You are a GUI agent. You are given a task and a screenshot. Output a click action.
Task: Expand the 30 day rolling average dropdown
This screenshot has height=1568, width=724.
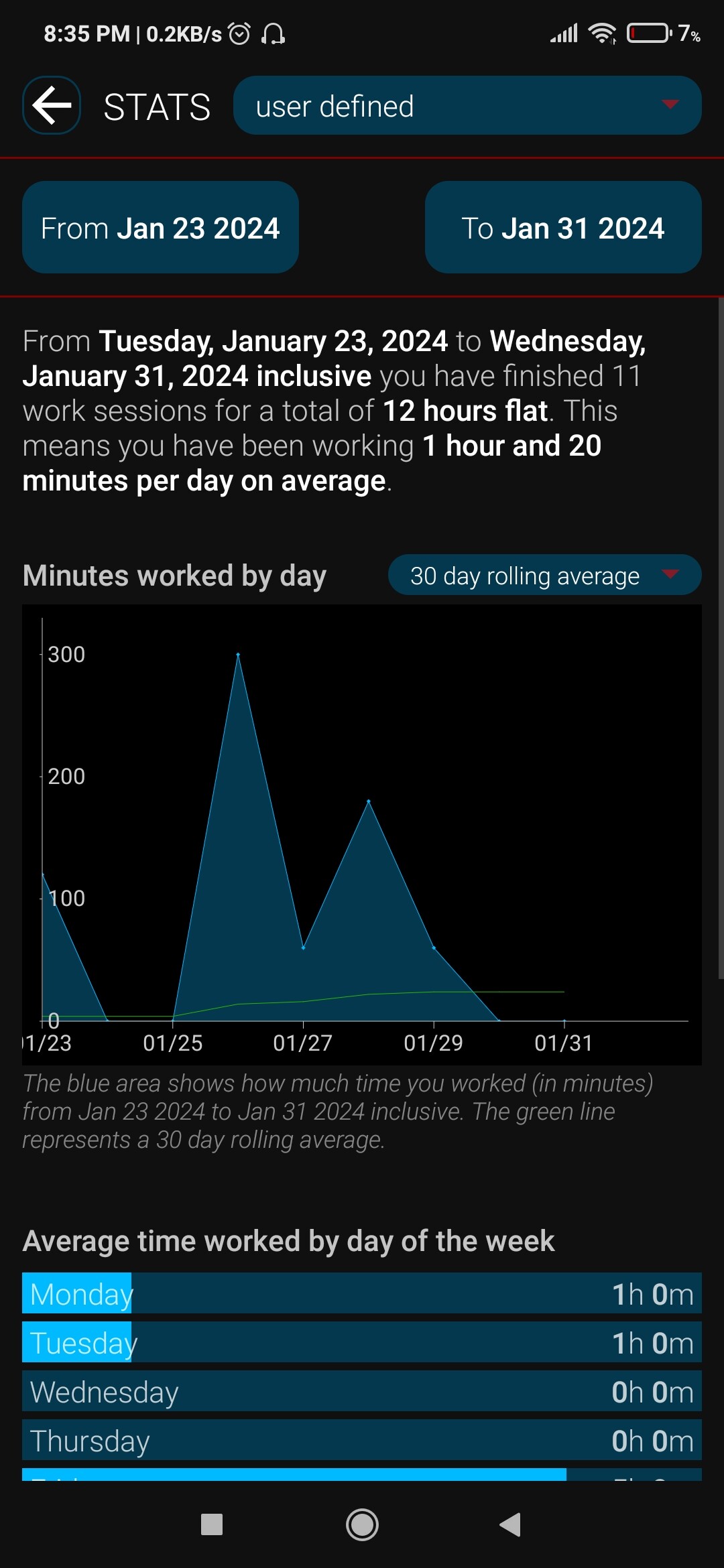544,575
